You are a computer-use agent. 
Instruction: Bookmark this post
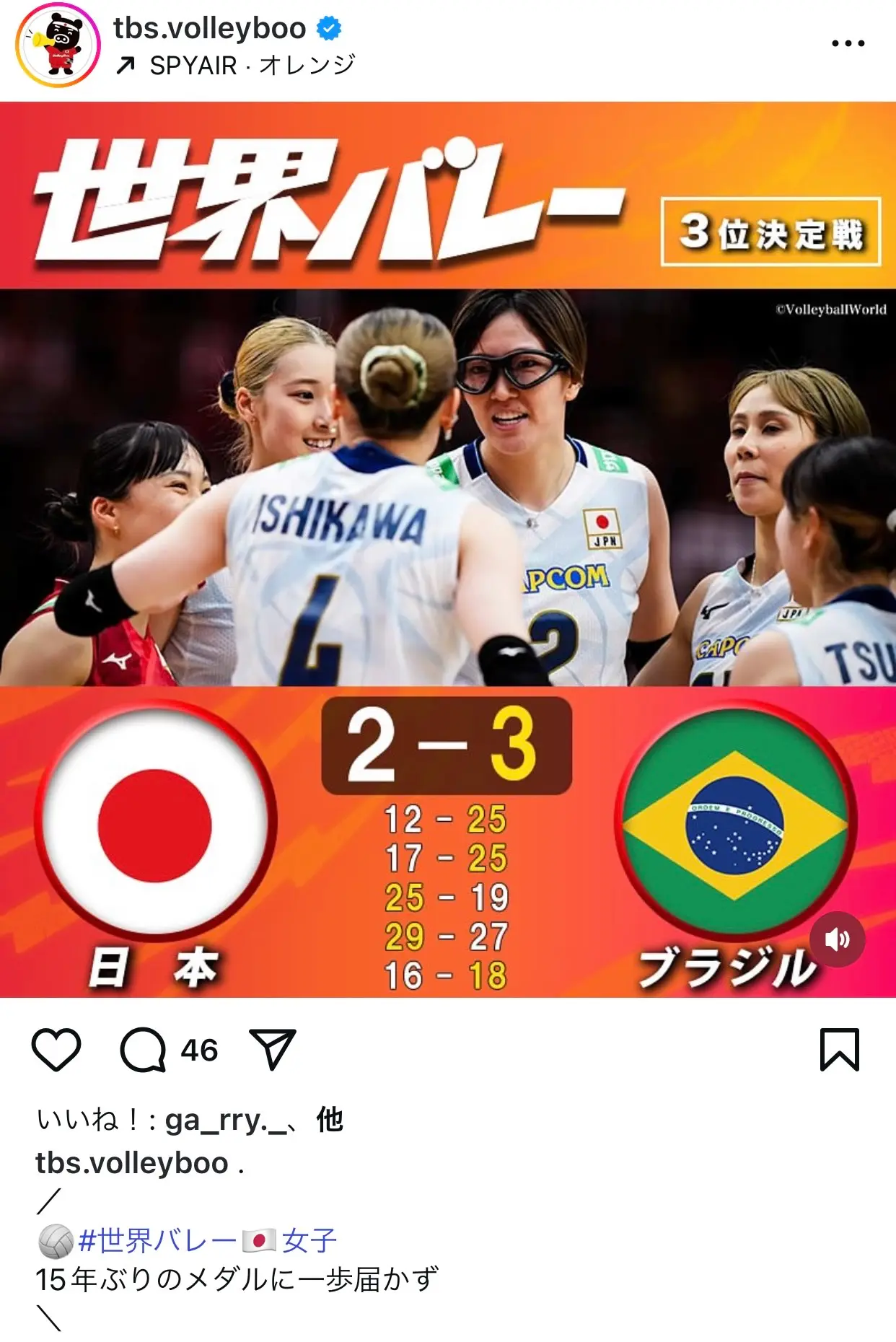(x=840, y=1050)
